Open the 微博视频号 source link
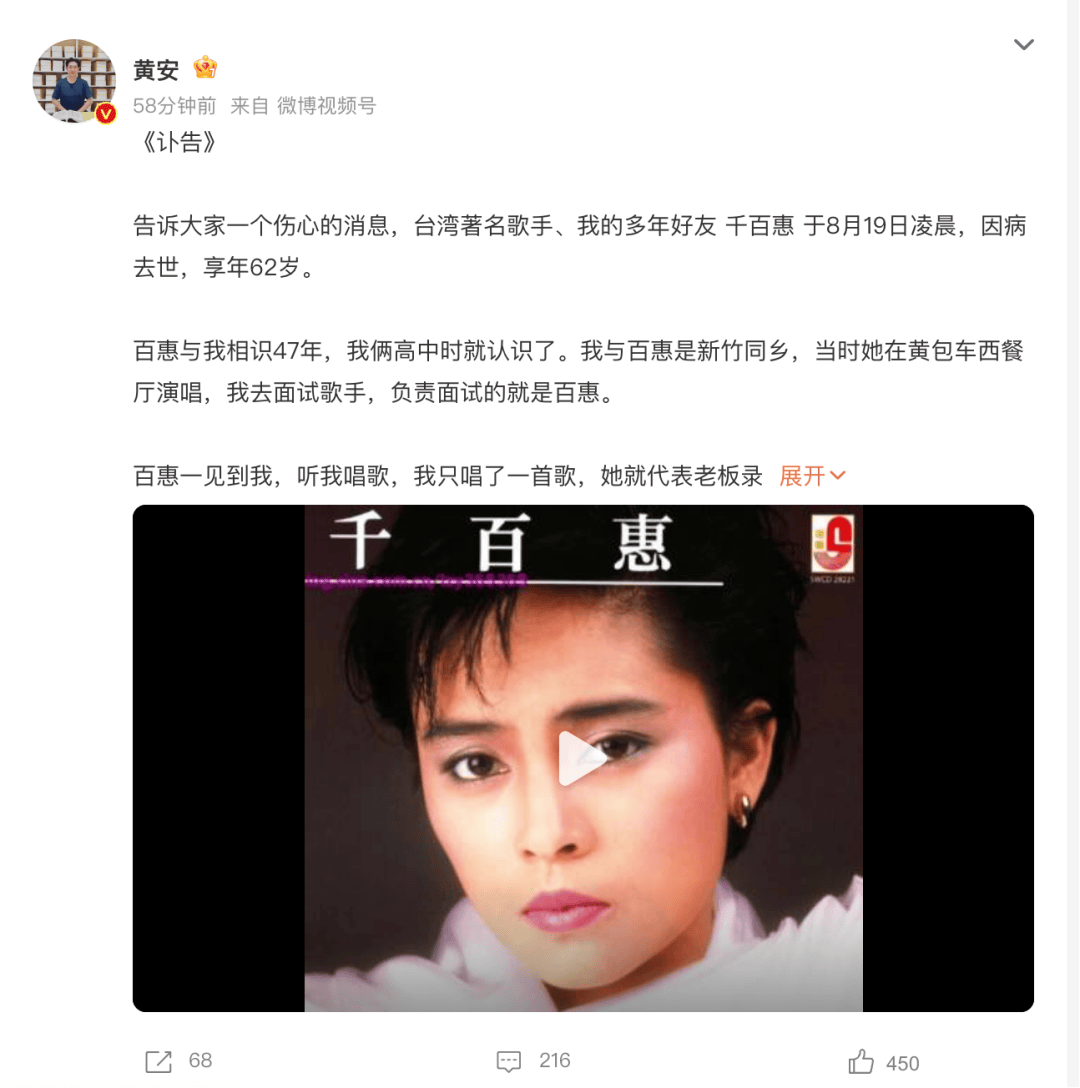 tap(331, 105)
